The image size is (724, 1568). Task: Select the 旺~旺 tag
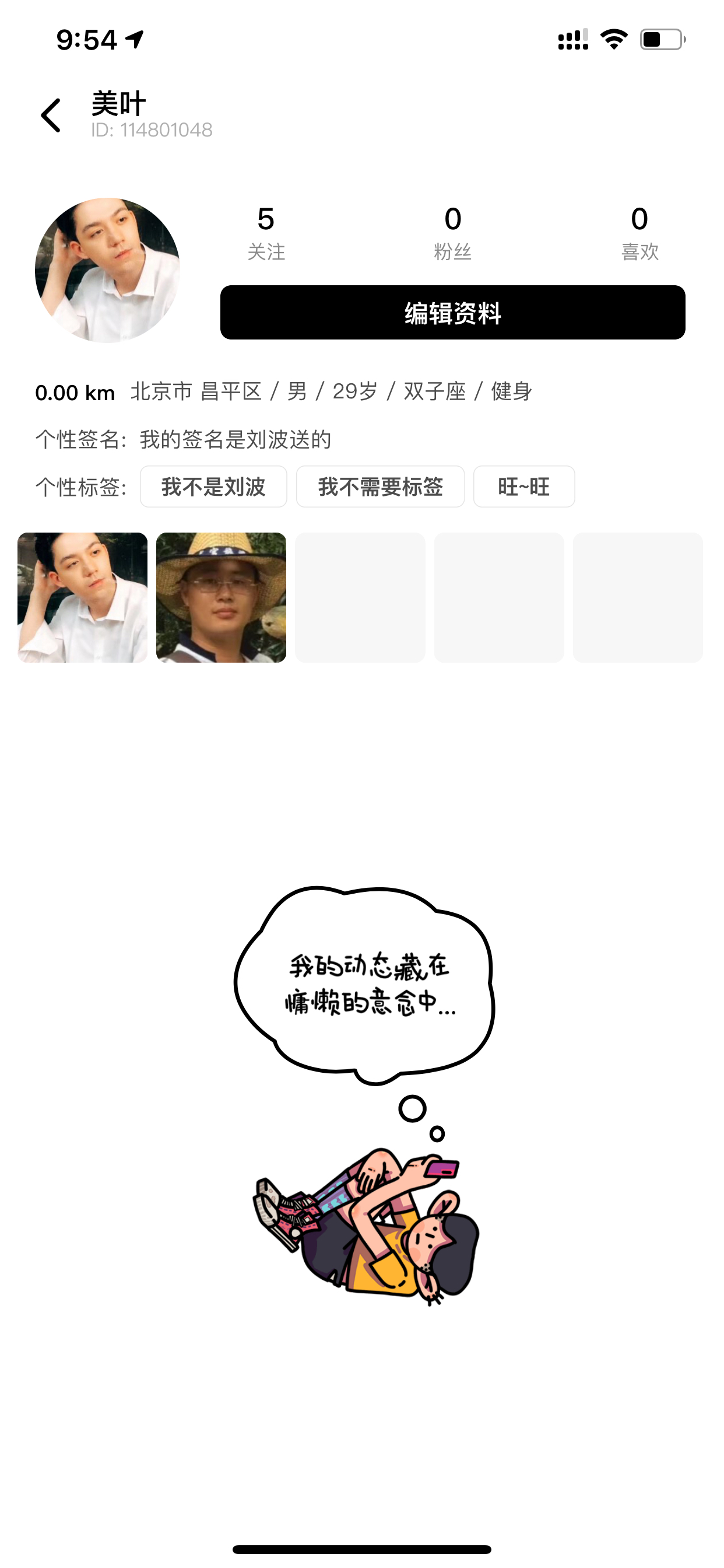(524, 487)
